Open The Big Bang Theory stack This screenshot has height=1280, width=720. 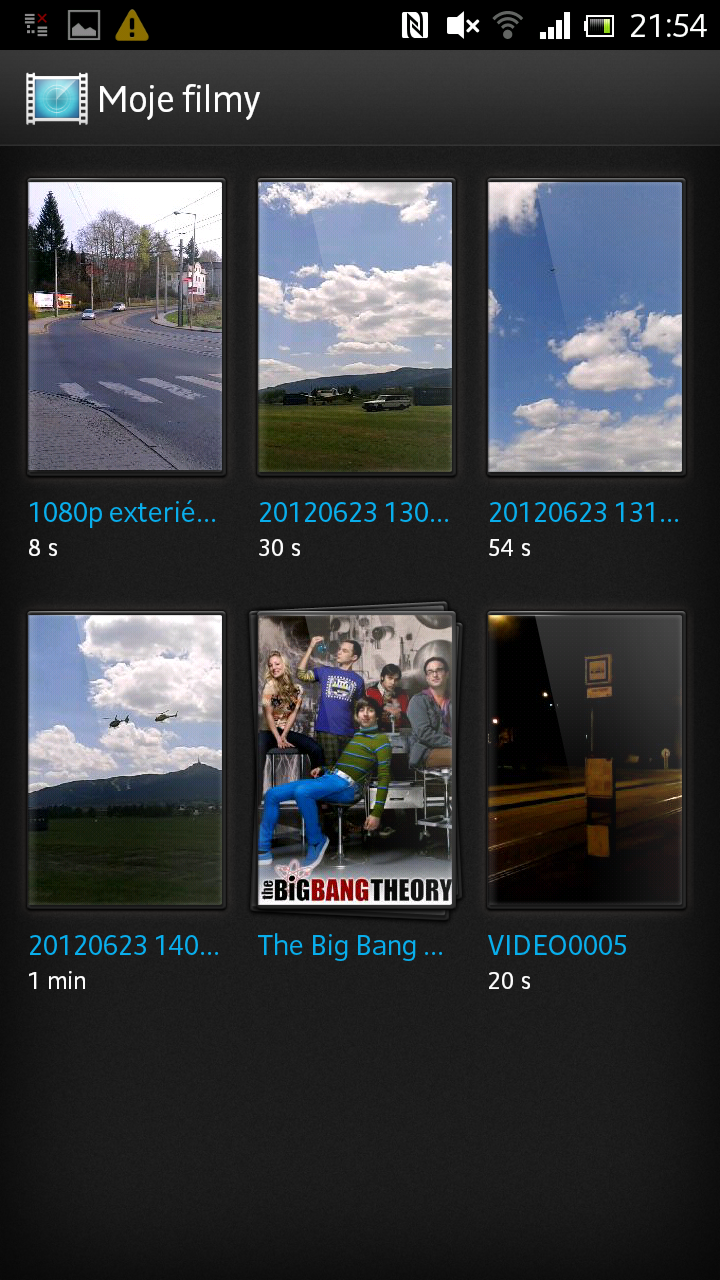[x=356, y=760]
